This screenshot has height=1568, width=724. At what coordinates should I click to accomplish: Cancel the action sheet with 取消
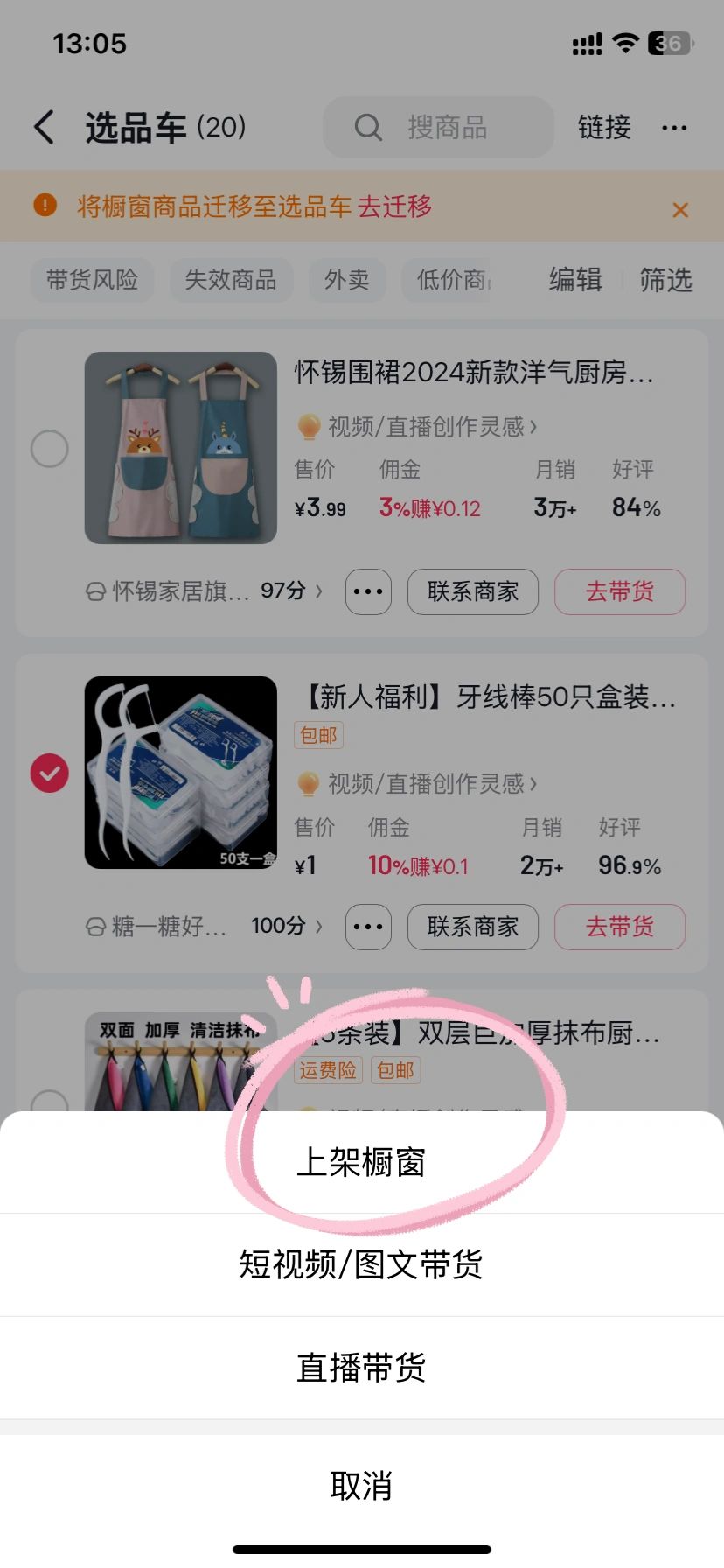click(361, 1485)
